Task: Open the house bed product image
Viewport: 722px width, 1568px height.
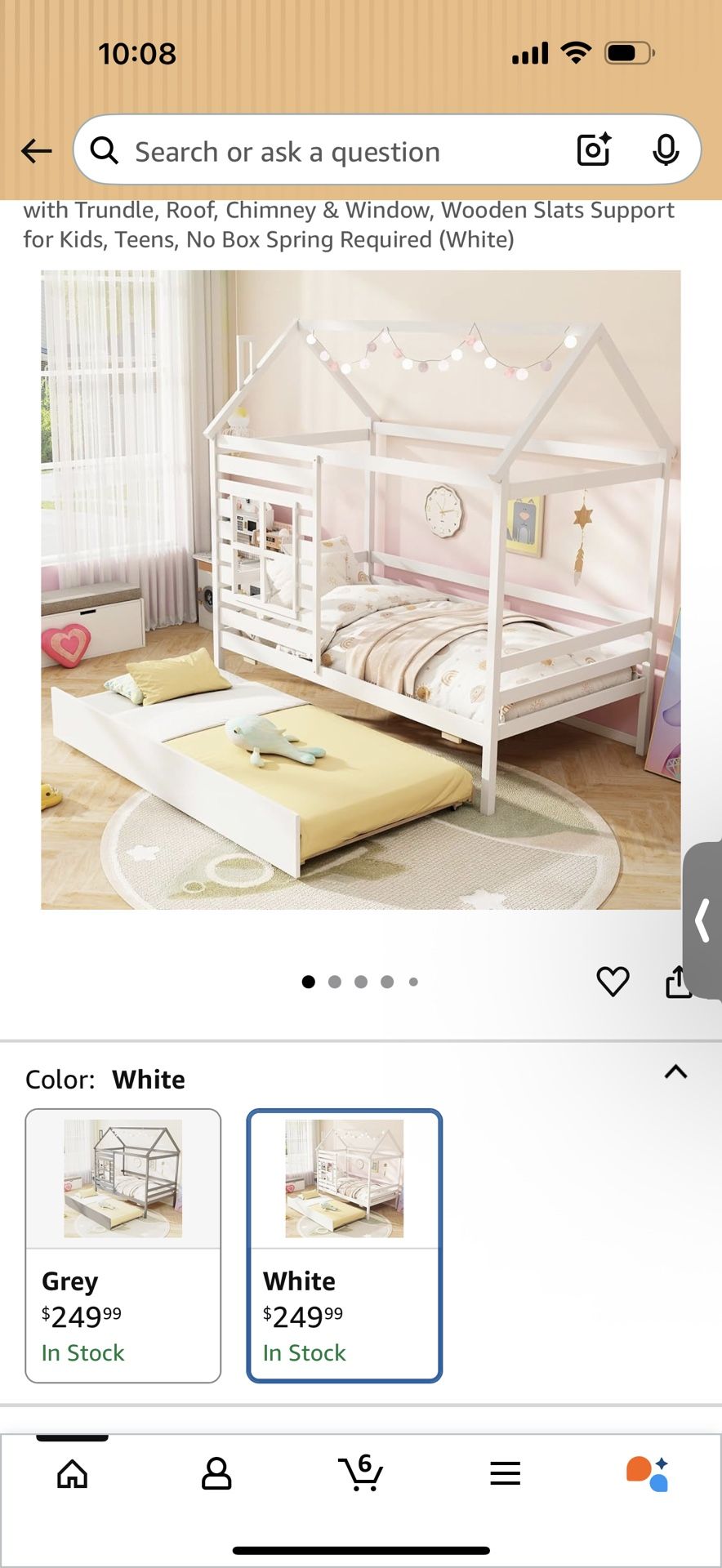Action: click(x=360, y=589)
